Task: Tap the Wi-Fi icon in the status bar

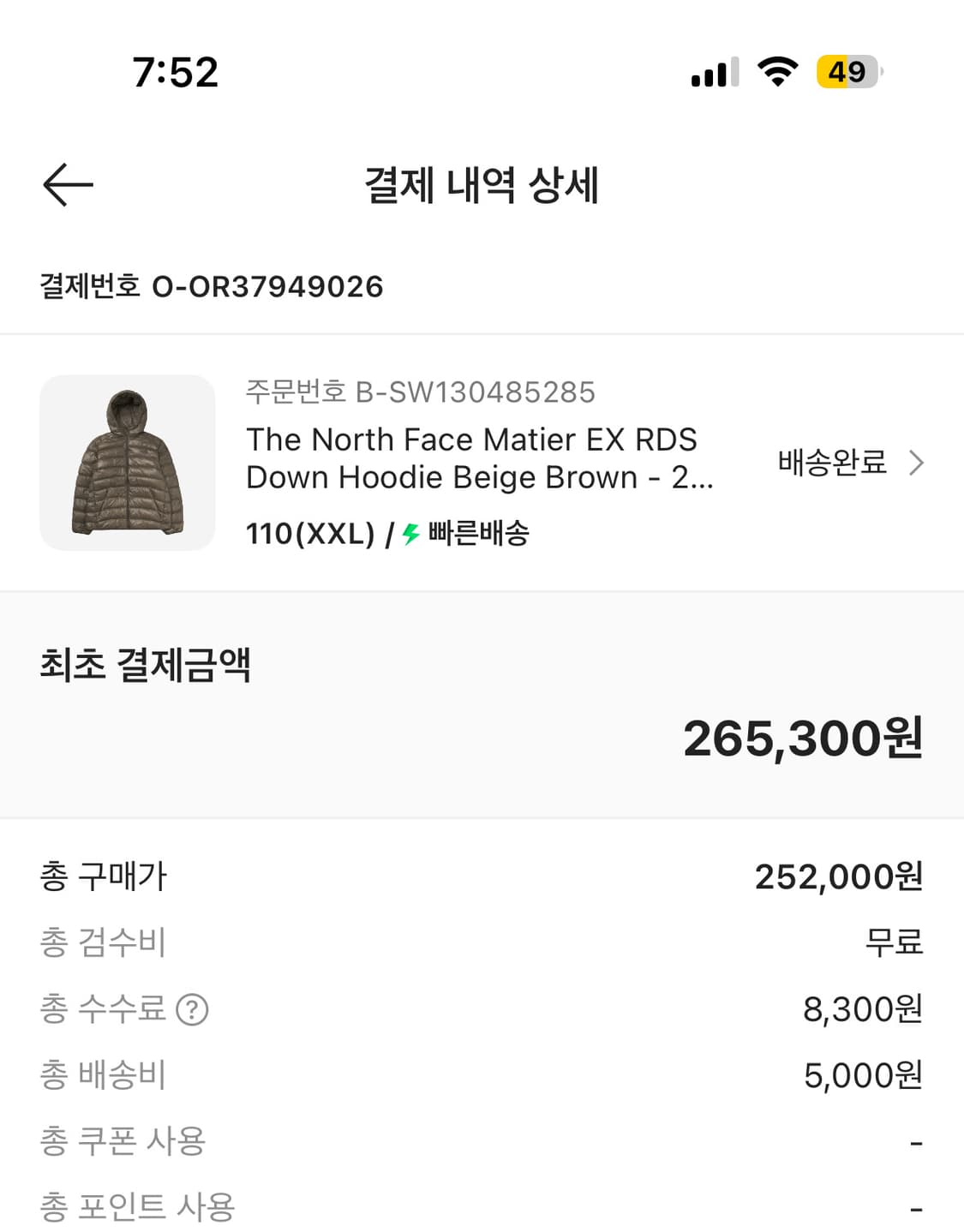Action: [x=778, y=73]
